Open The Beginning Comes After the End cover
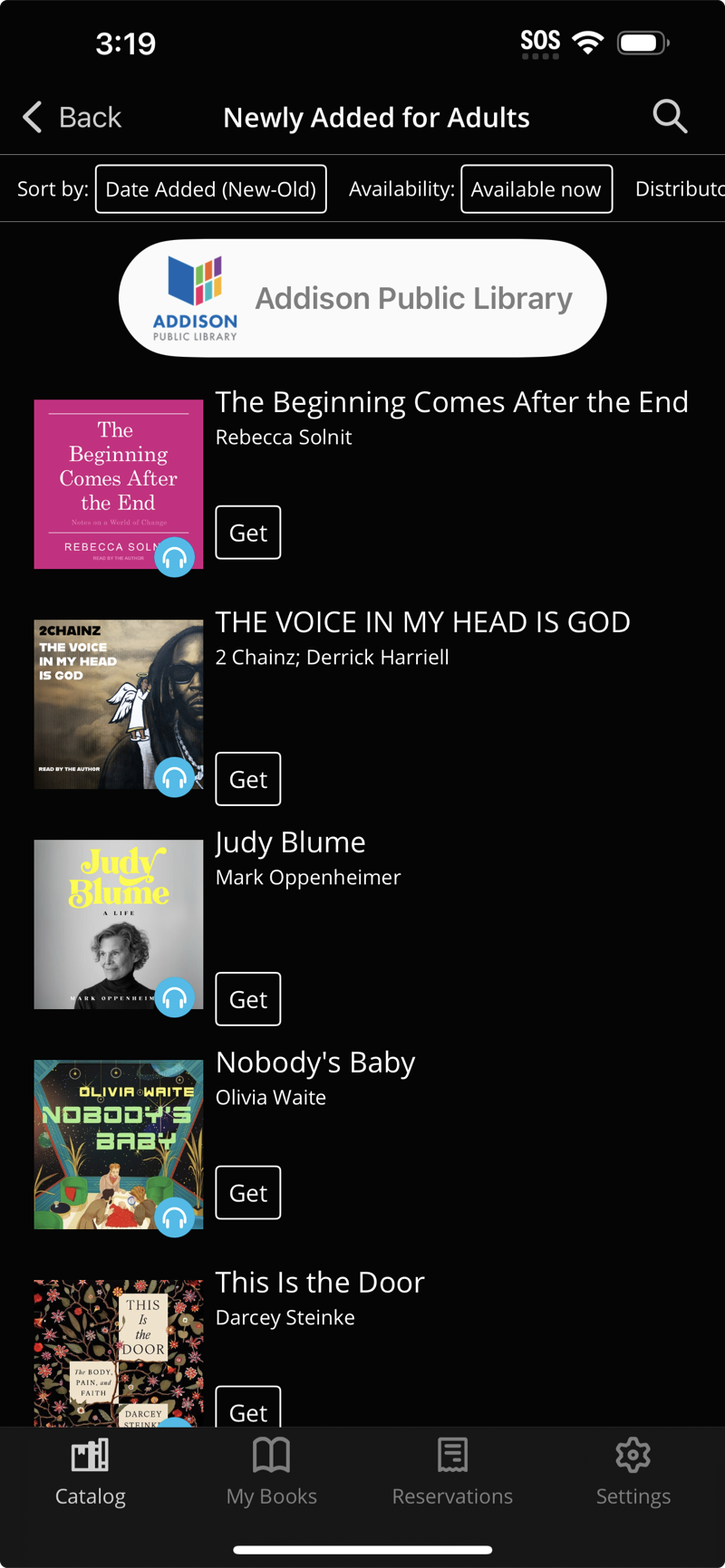 tap(118, 484)
